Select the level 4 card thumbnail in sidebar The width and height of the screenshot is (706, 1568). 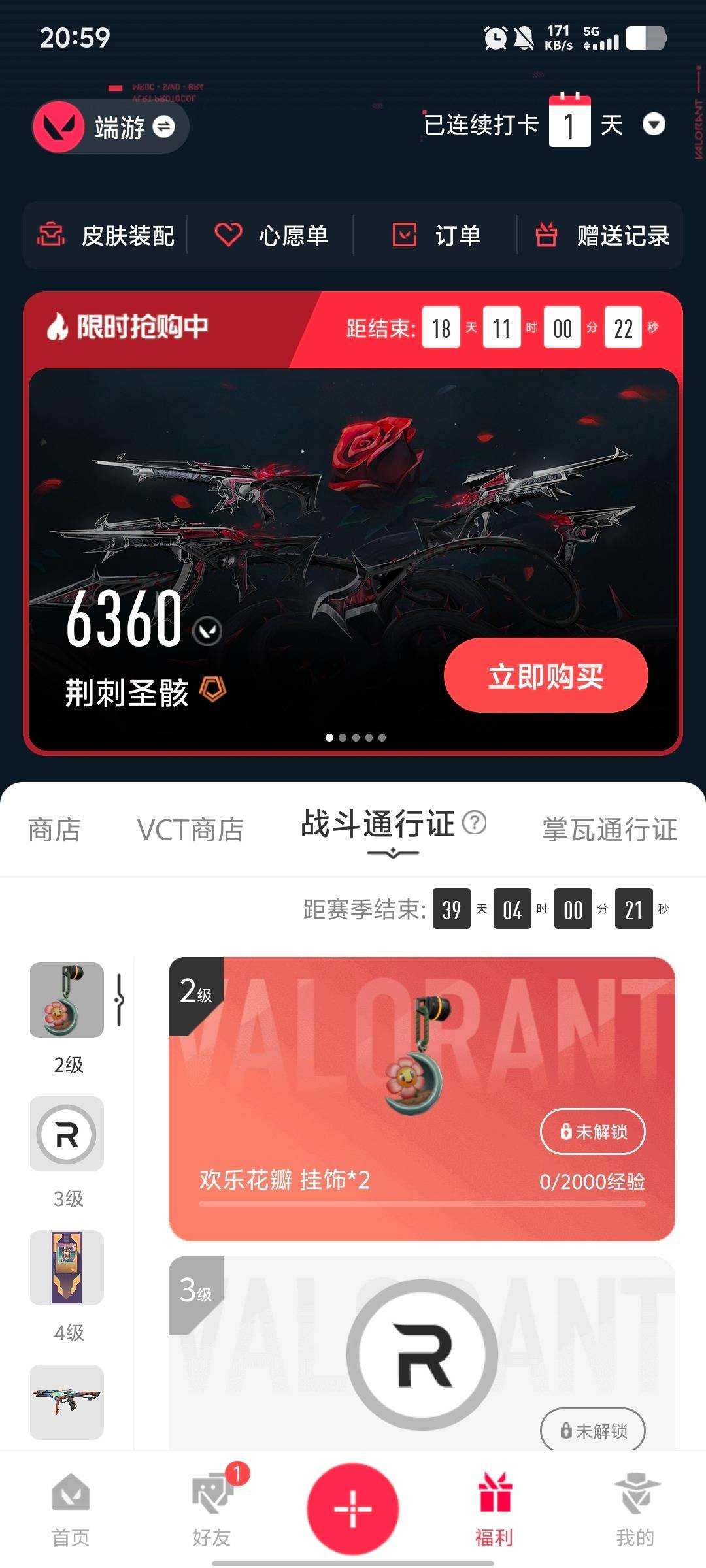point(66,1266)
